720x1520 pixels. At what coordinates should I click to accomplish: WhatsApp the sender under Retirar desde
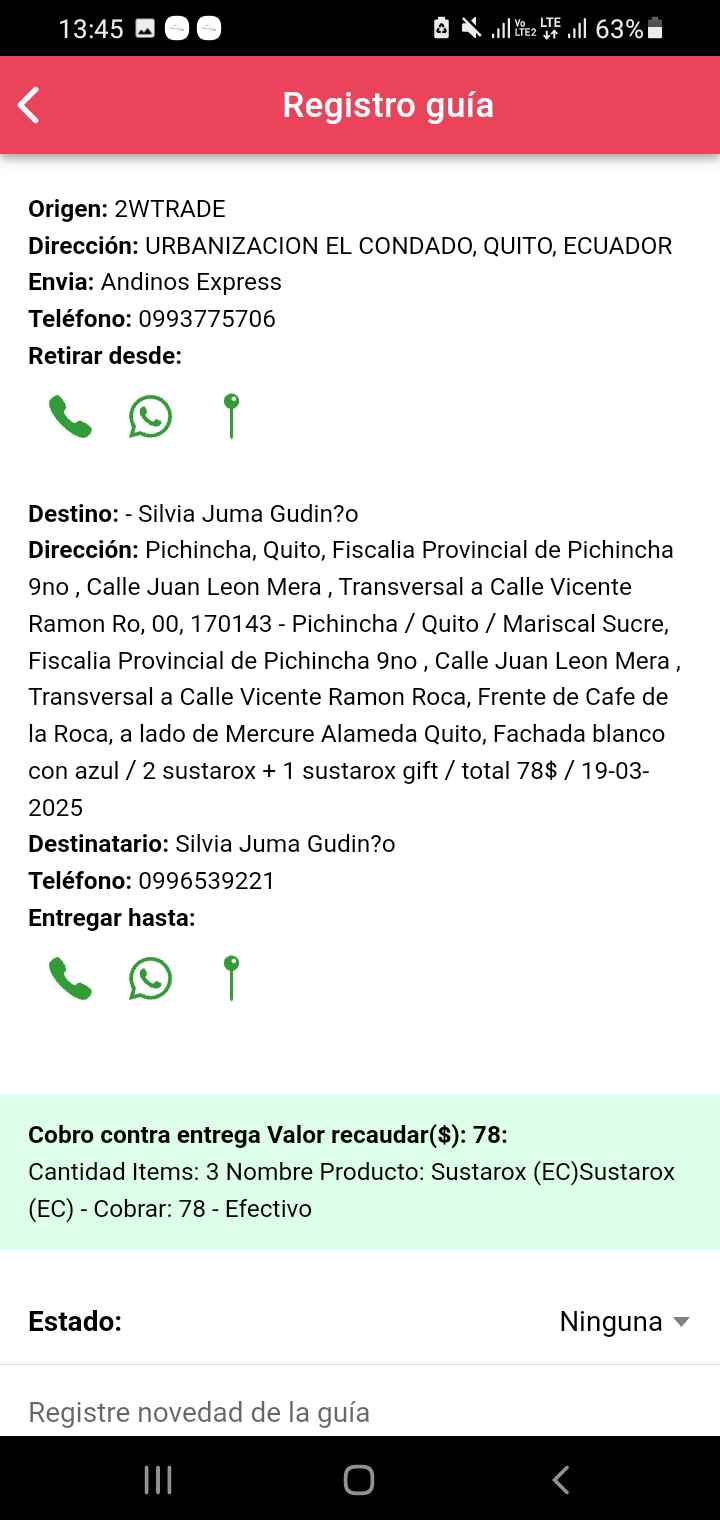pyautogui.click(x=150, y=417)
